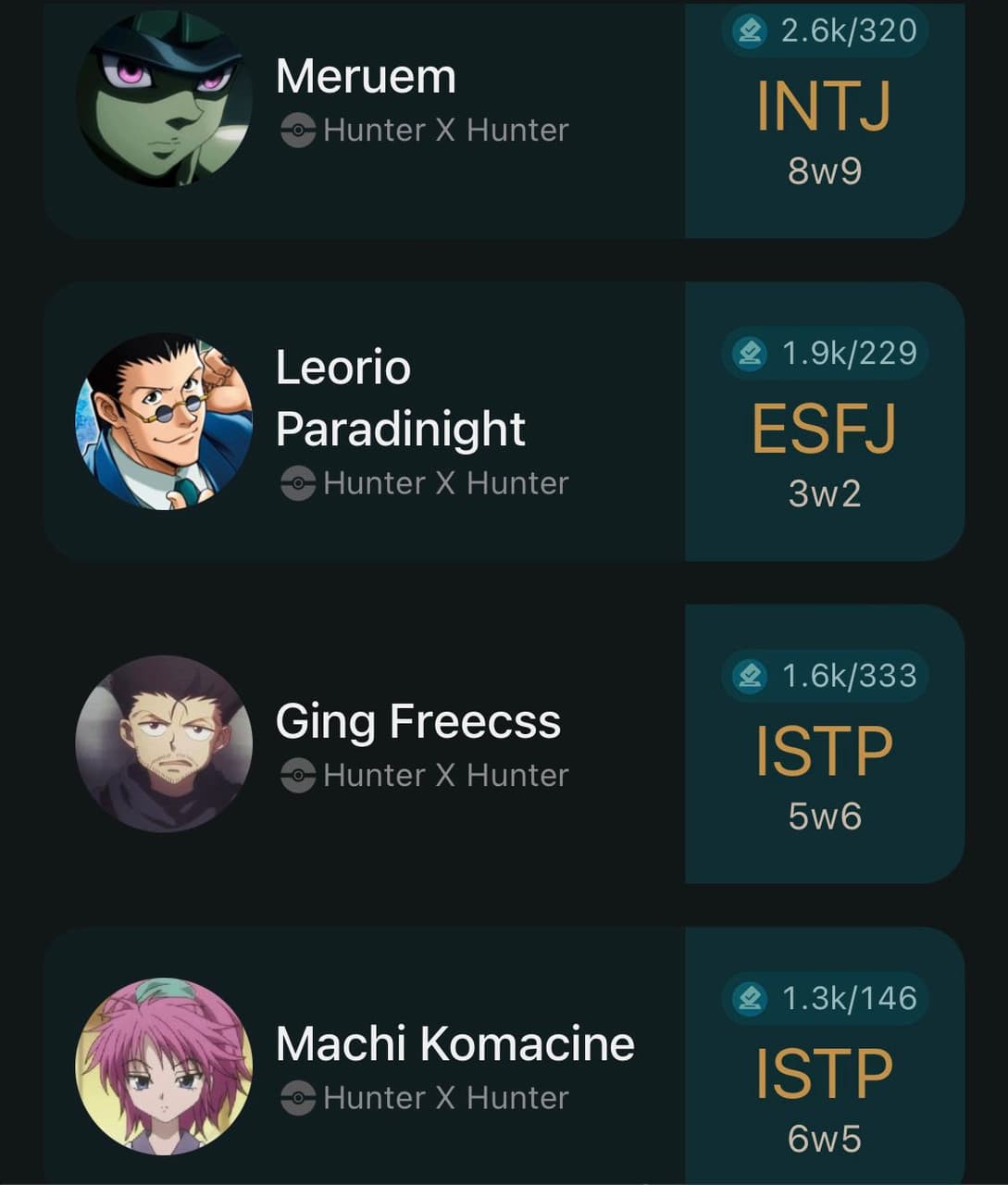The image size is (1008, 1185).
Task: View Ging Freecss personality page
Action: click(417, 722)
